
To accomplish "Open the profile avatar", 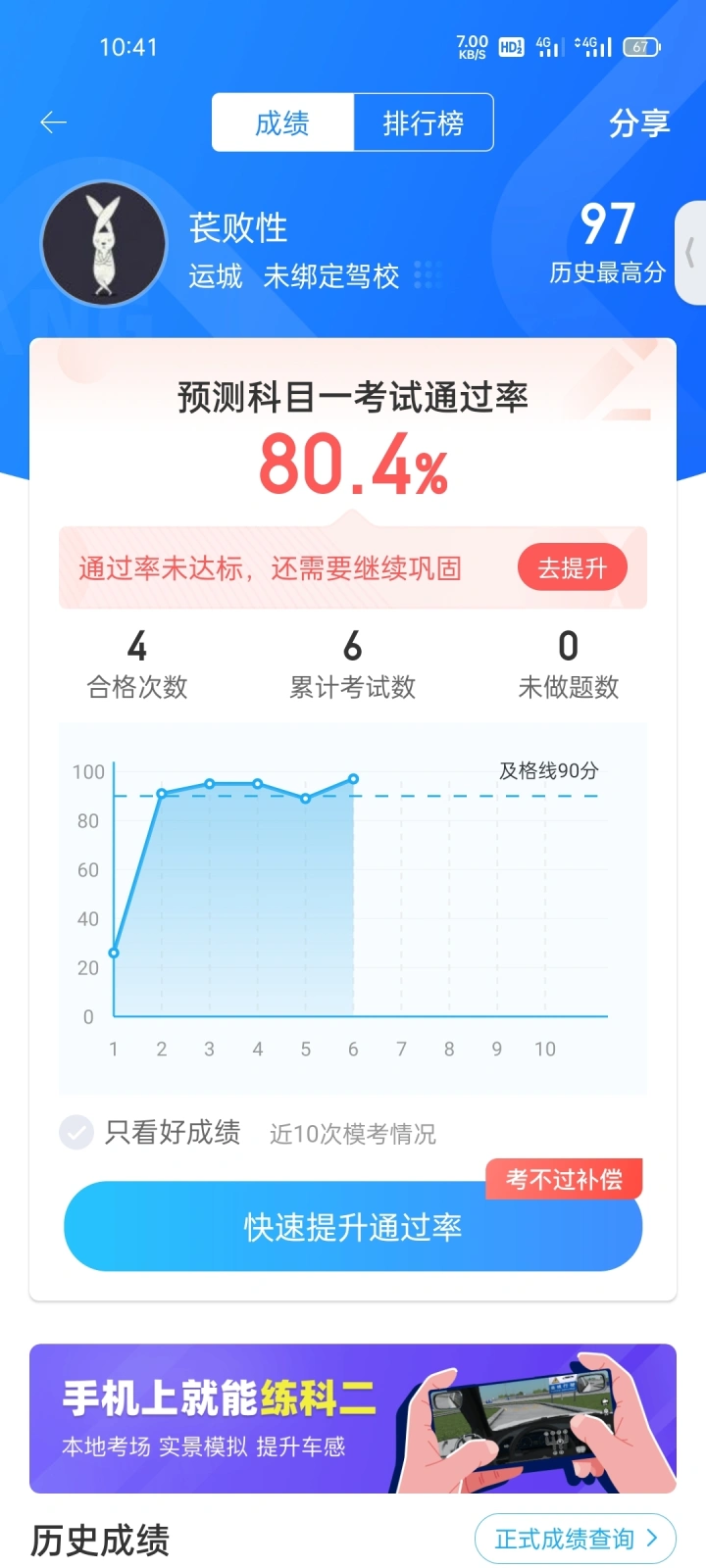I will coord(104,244).
